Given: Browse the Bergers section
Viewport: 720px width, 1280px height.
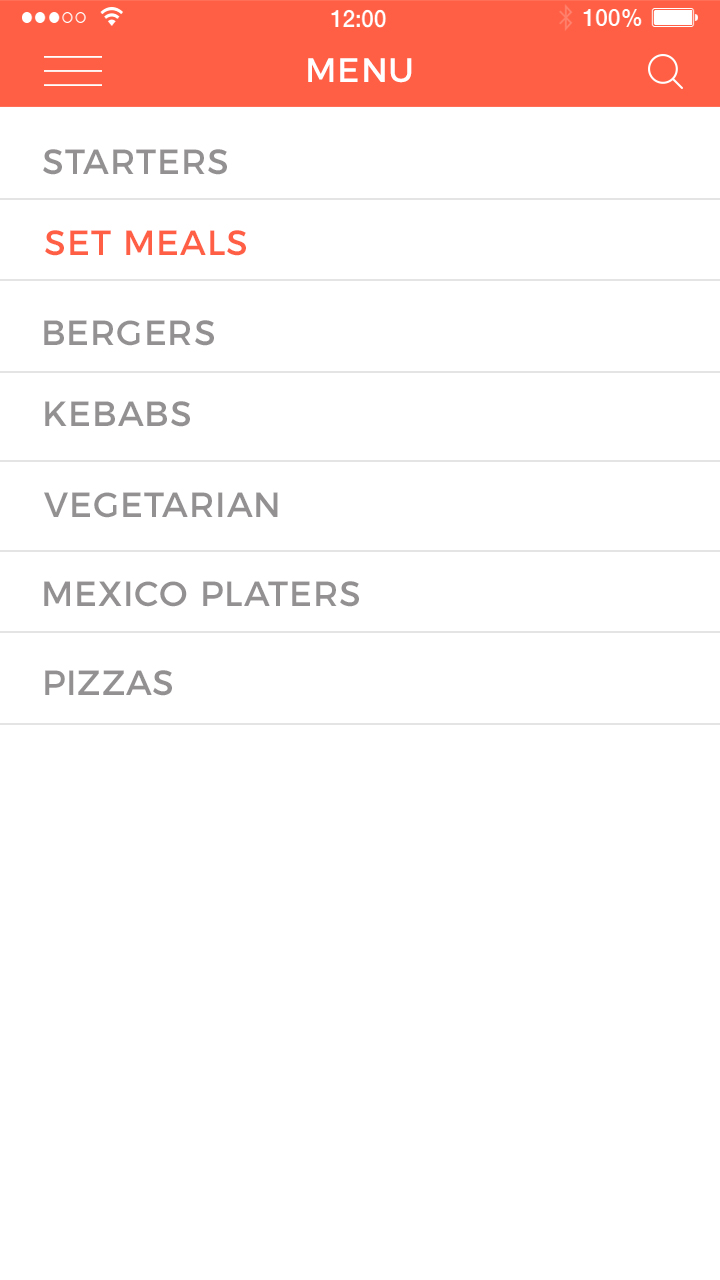Looking at the screenshot, I should [129, 333].
